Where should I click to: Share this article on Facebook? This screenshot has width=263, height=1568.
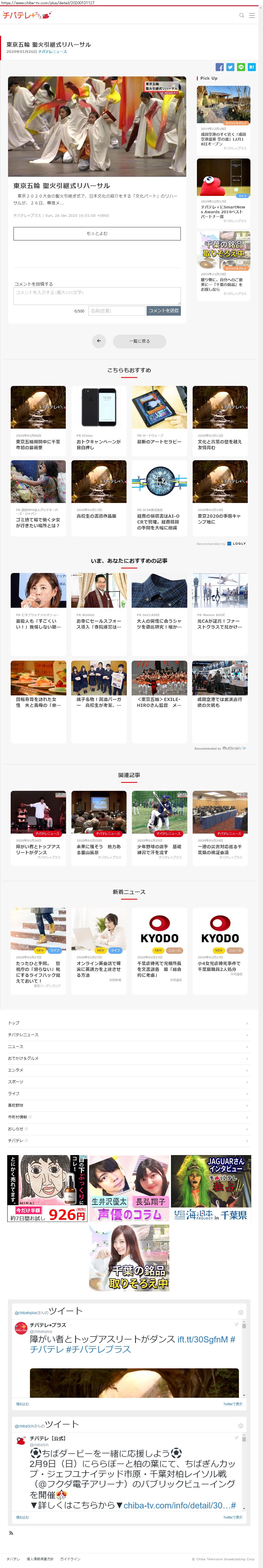click(220, 67)
